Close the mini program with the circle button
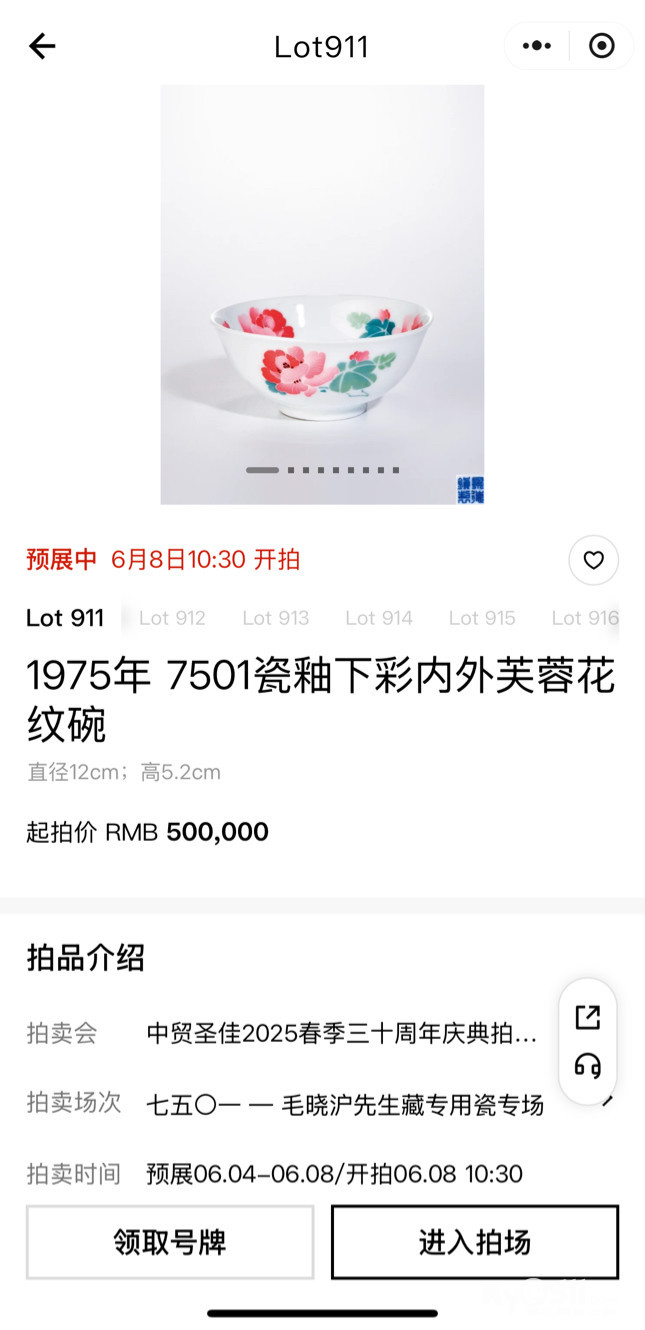645x1330 pixels. 601,46
